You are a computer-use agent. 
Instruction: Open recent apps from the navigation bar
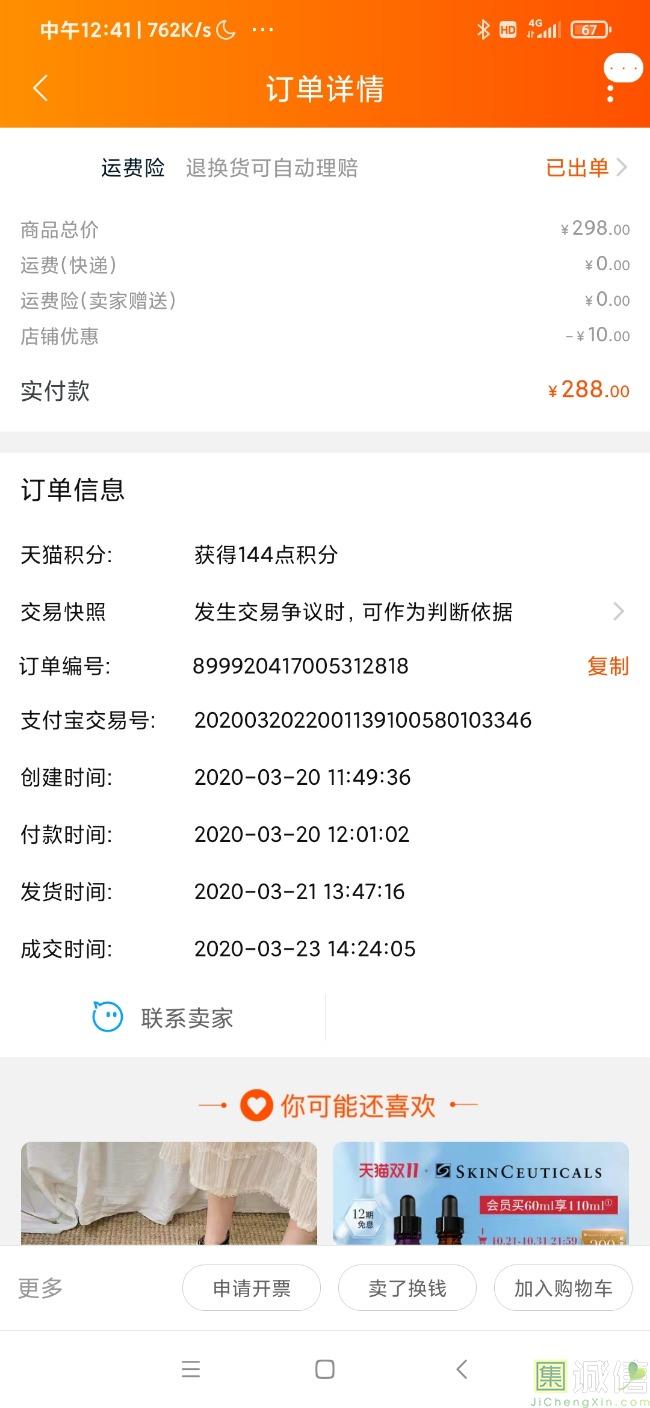click(x=191, y=1370)
